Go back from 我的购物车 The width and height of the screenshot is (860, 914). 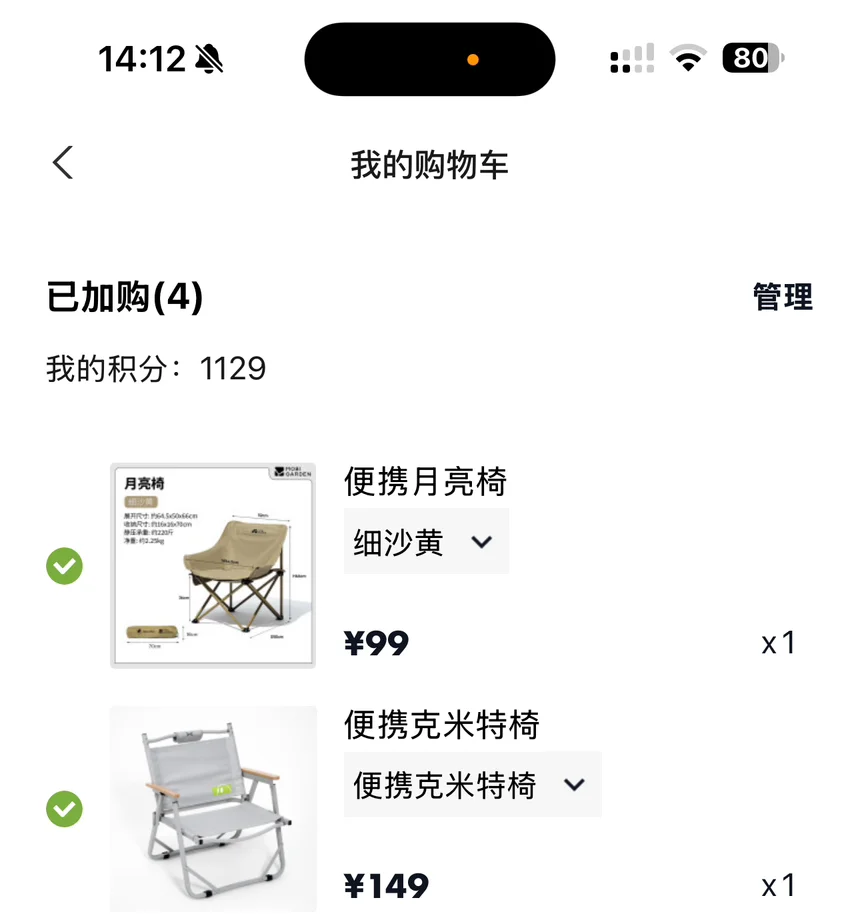(x=63, y=163)
